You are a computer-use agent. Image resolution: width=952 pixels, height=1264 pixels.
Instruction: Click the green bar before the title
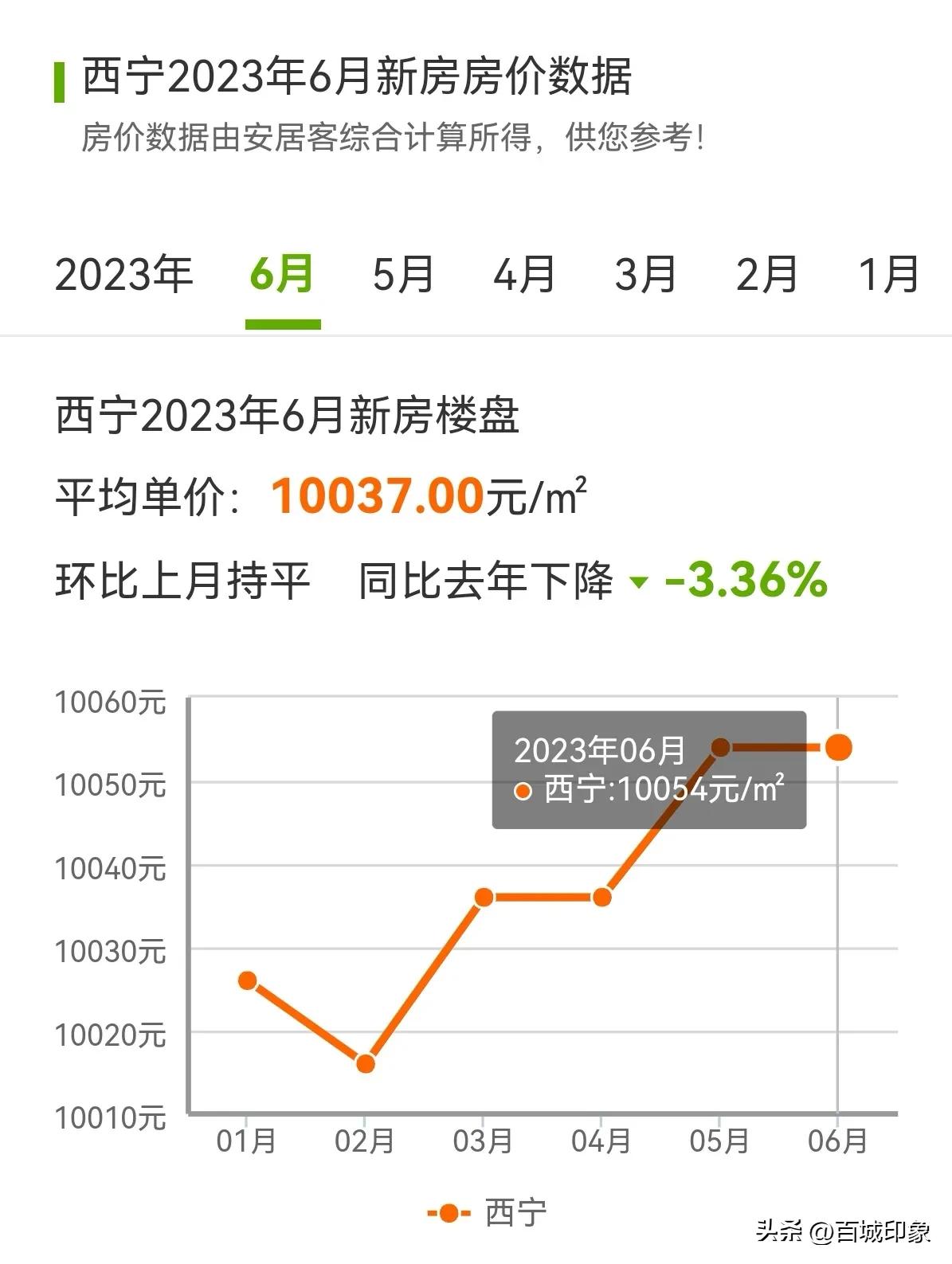59,80
